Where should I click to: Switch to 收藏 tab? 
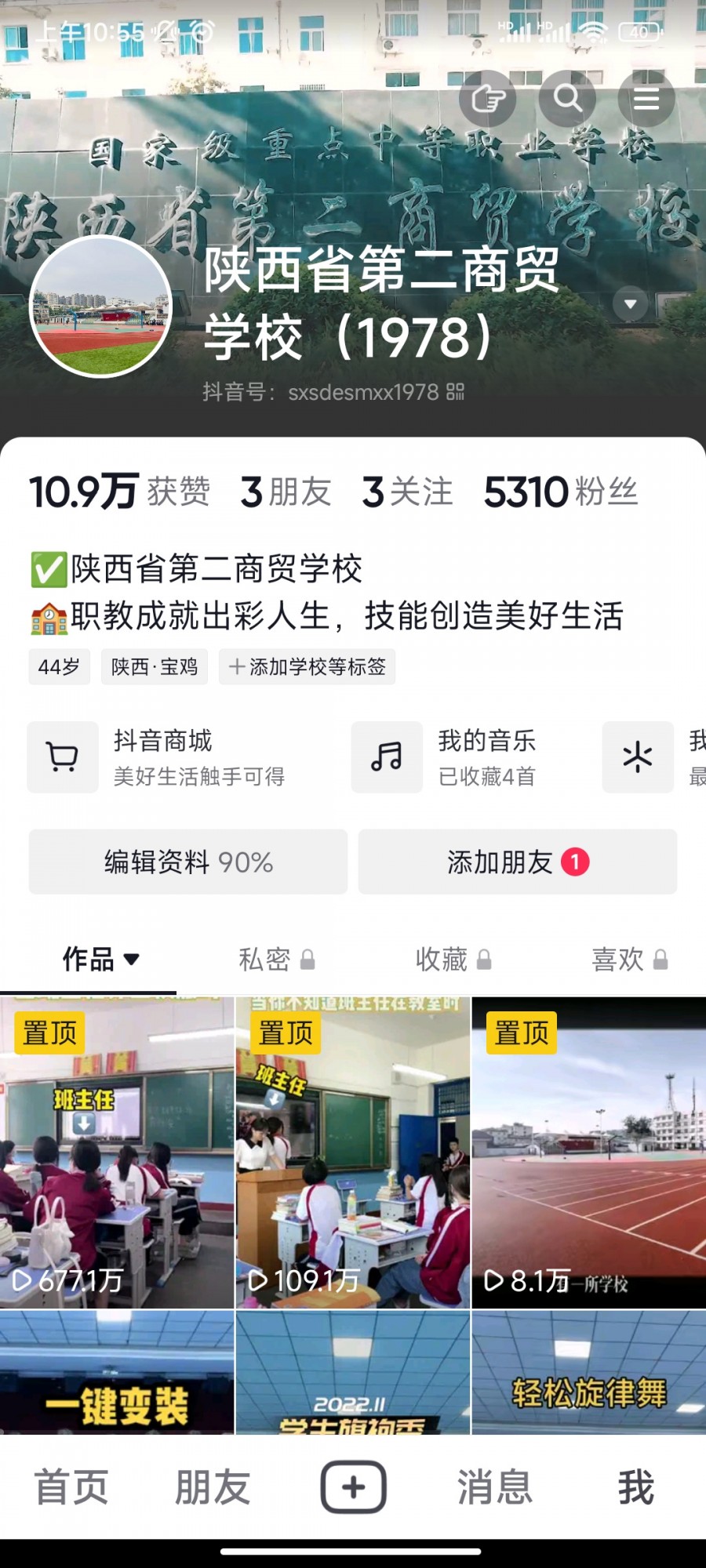tap(453, 959)
